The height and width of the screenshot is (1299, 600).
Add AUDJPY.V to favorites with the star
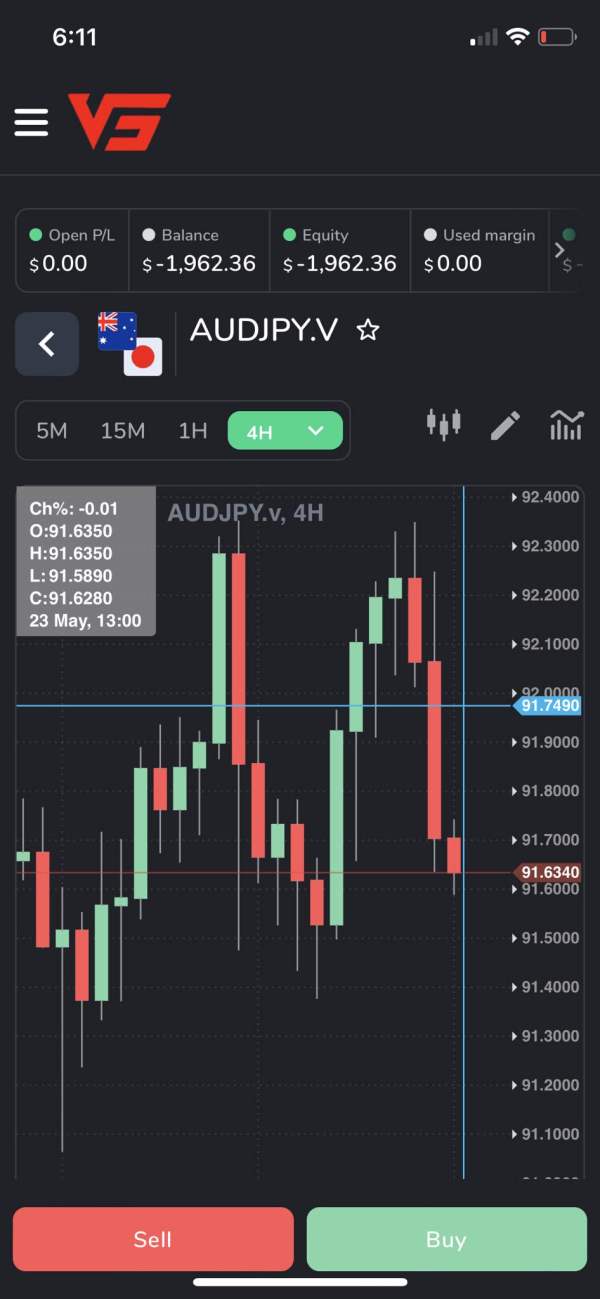(x=368, y=330)
